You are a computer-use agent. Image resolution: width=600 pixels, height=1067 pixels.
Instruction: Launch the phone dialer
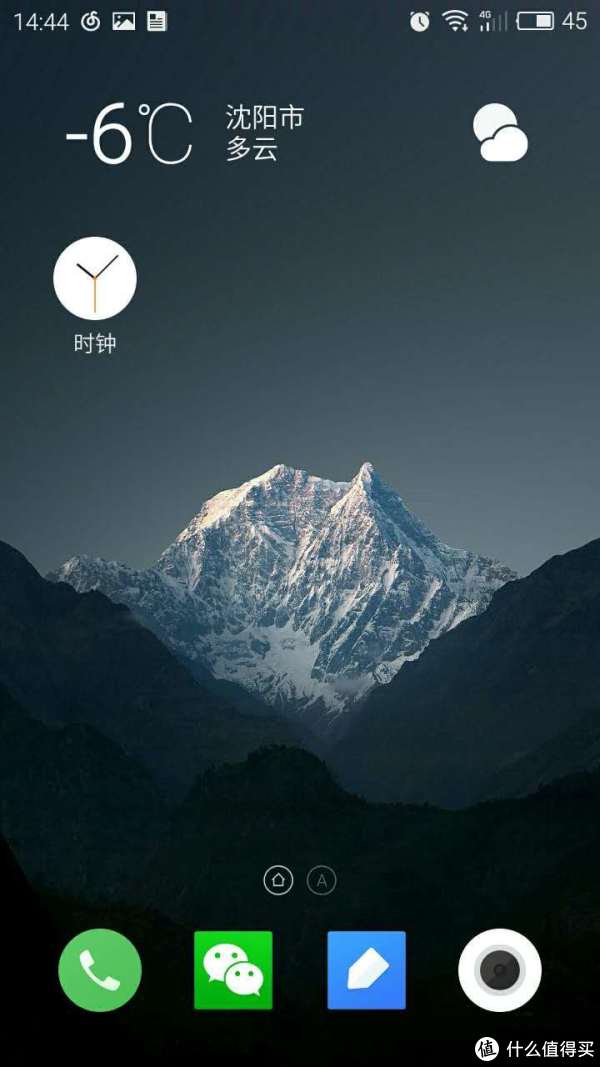(x=100, y=970)
